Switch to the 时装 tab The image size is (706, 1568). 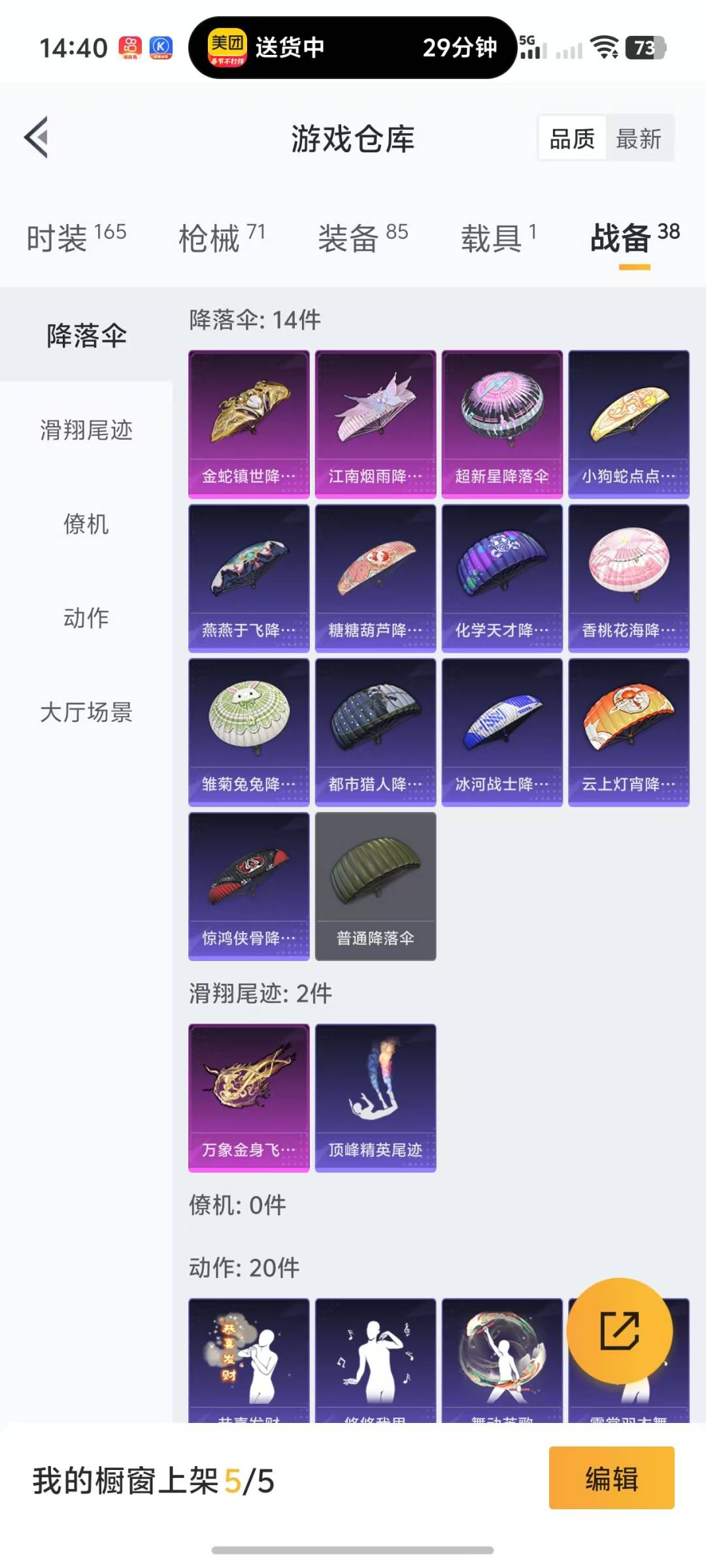(x=76, y=238)
